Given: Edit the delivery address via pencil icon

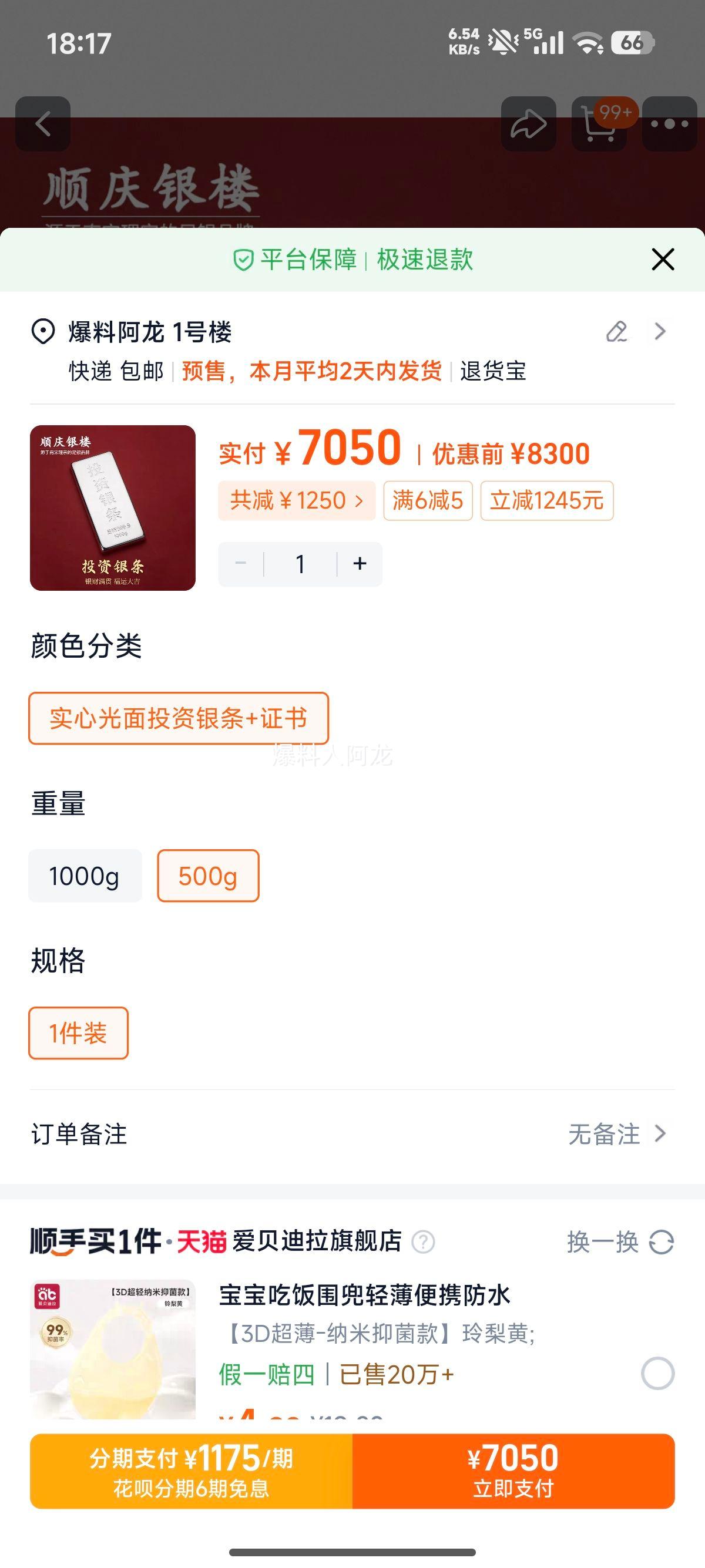Looking at the screenshot, I should pos(617,333).
